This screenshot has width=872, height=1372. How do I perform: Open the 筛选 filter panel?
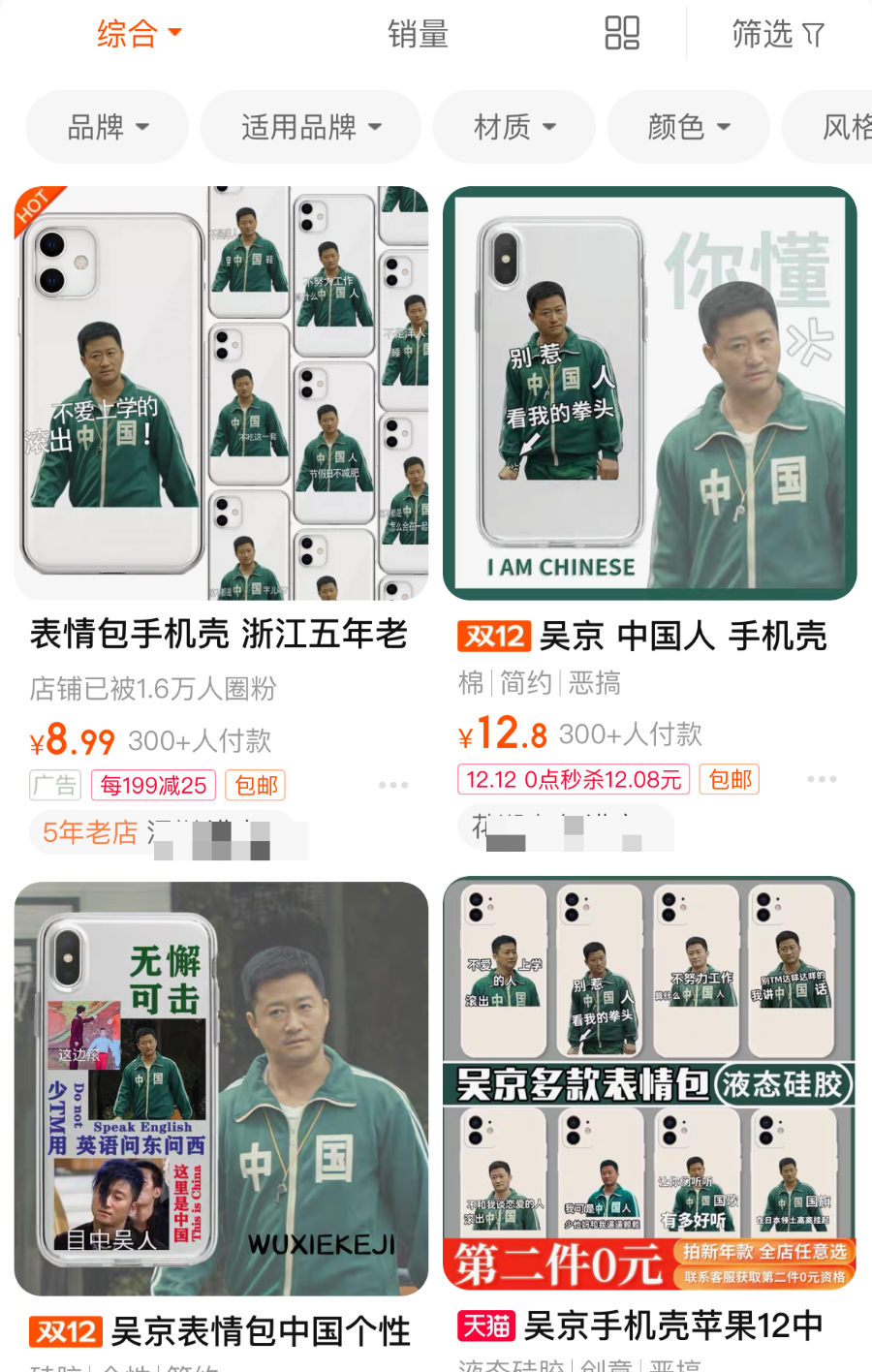pos(777,34)
